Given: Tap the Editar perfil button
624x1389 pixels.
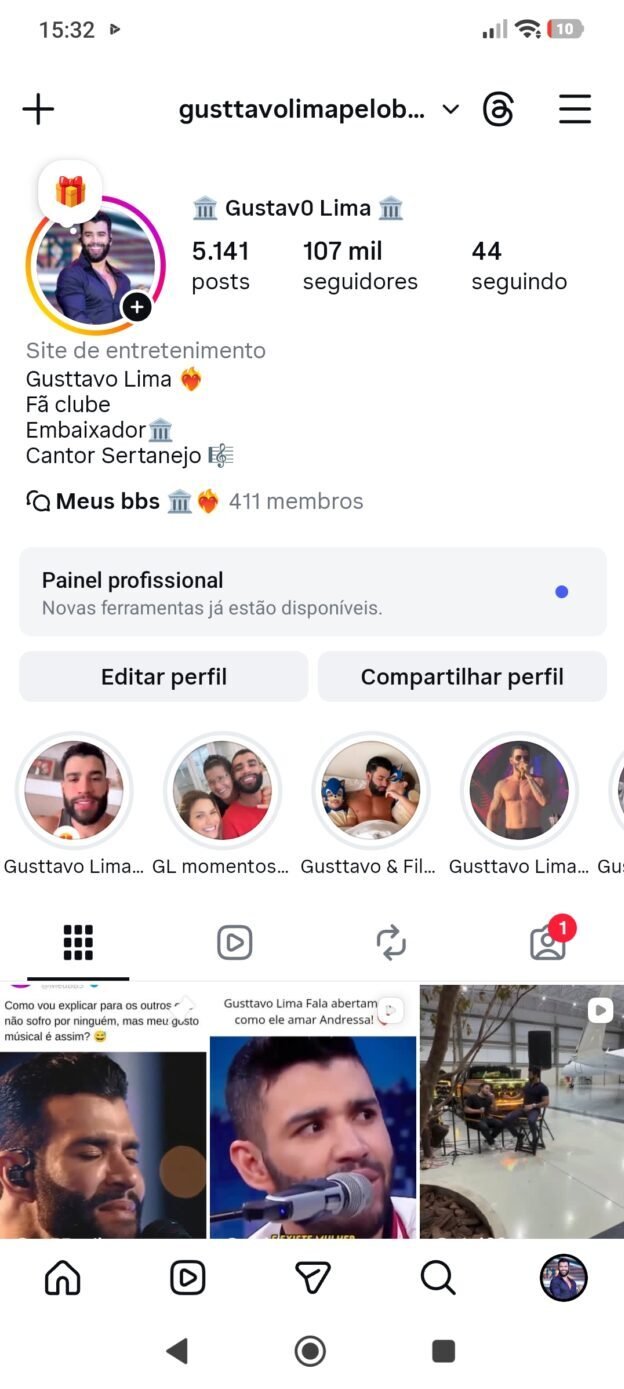Looking at the screenshot, I should 164,677.
